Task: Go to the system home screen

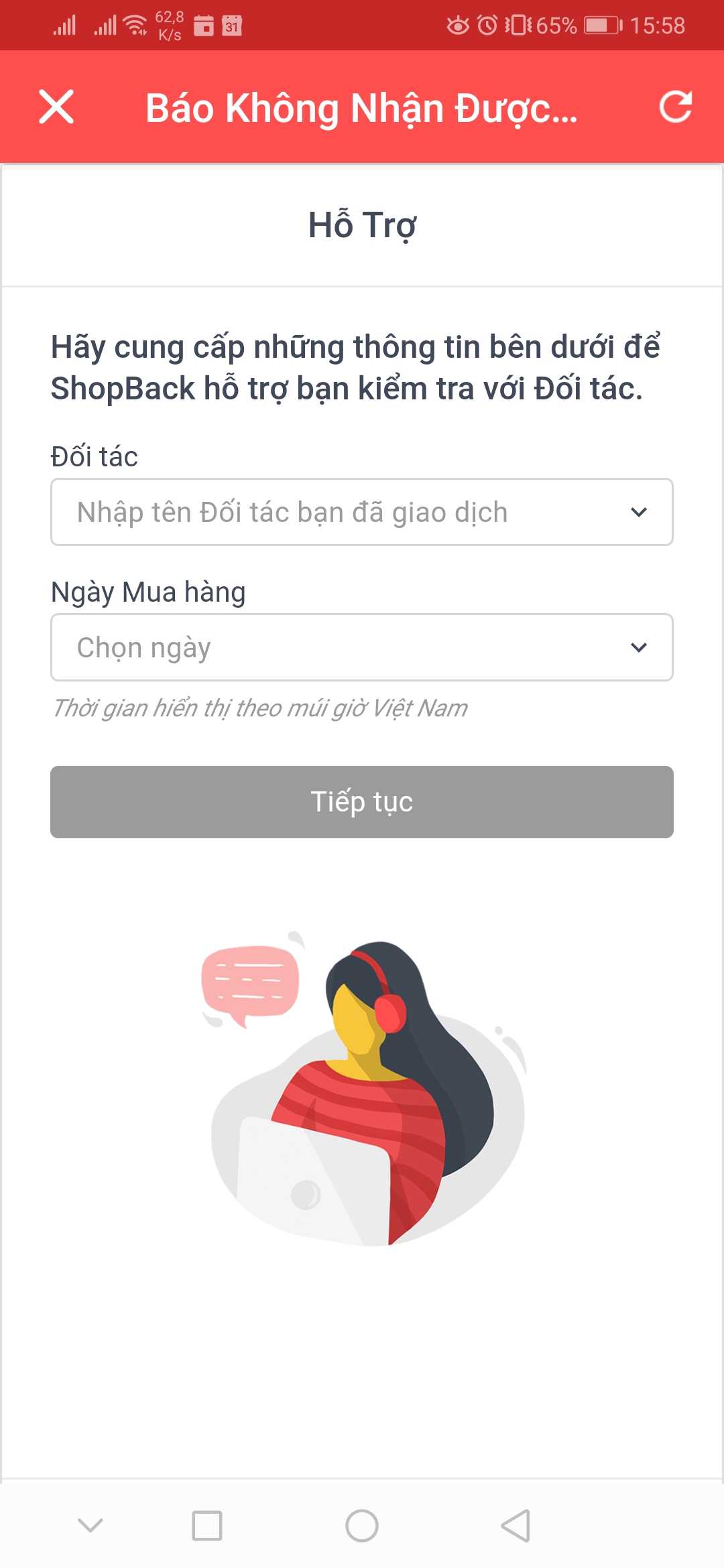Action: point(362,1526)
